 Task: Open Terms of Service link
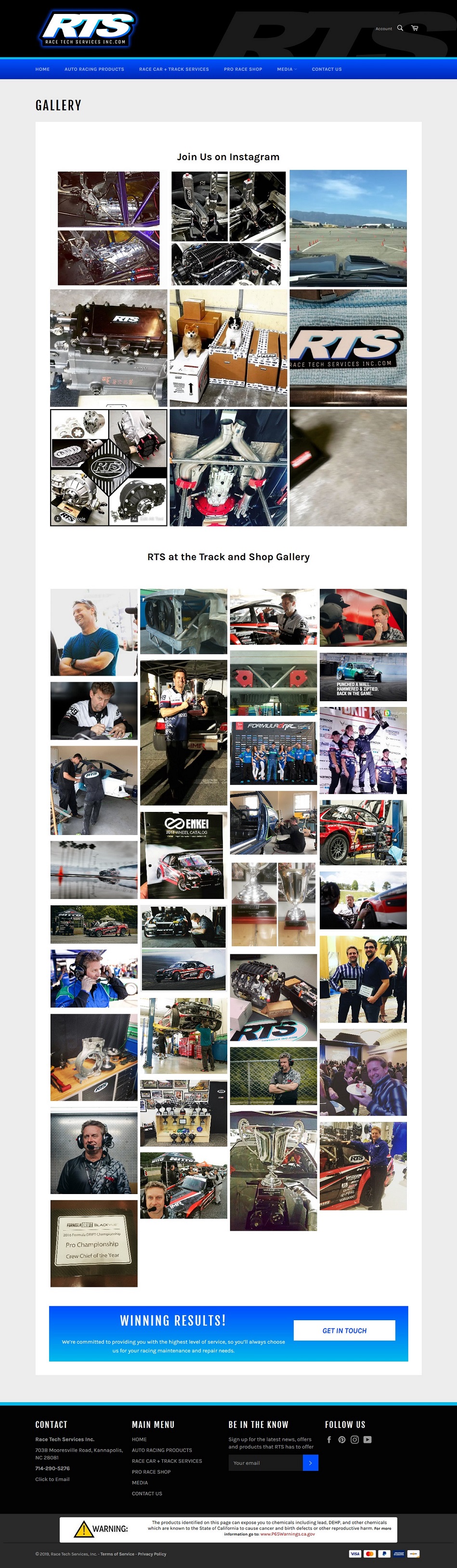coord(117,1554)
